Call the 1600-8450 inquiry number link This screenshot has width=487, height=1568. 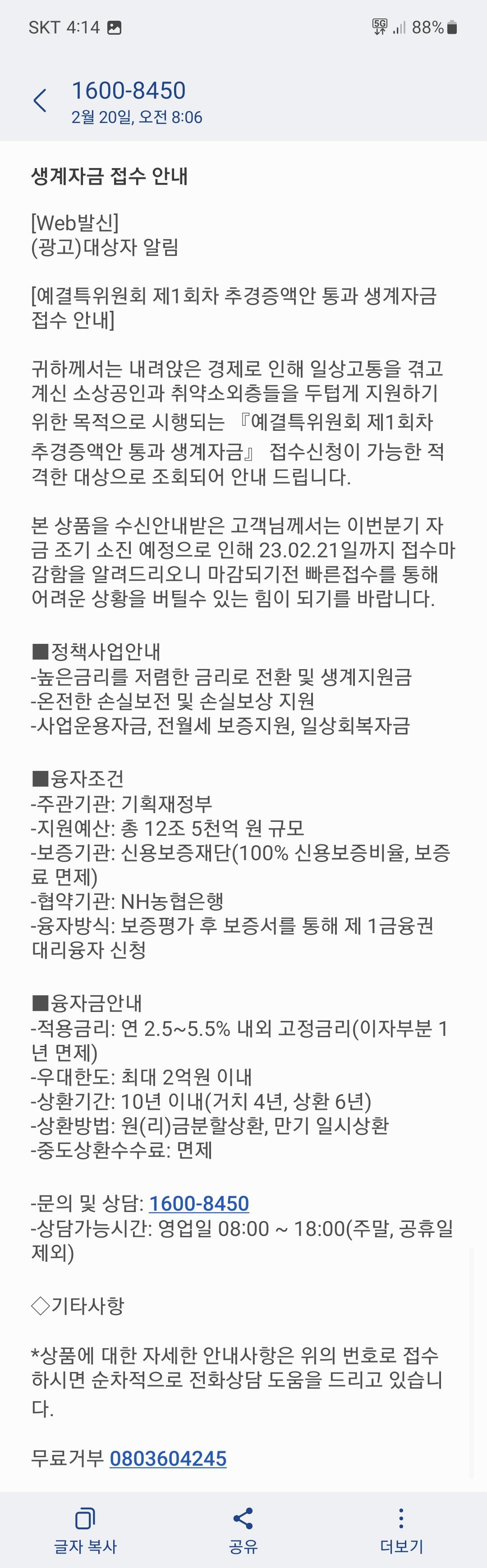(199, 1203)
